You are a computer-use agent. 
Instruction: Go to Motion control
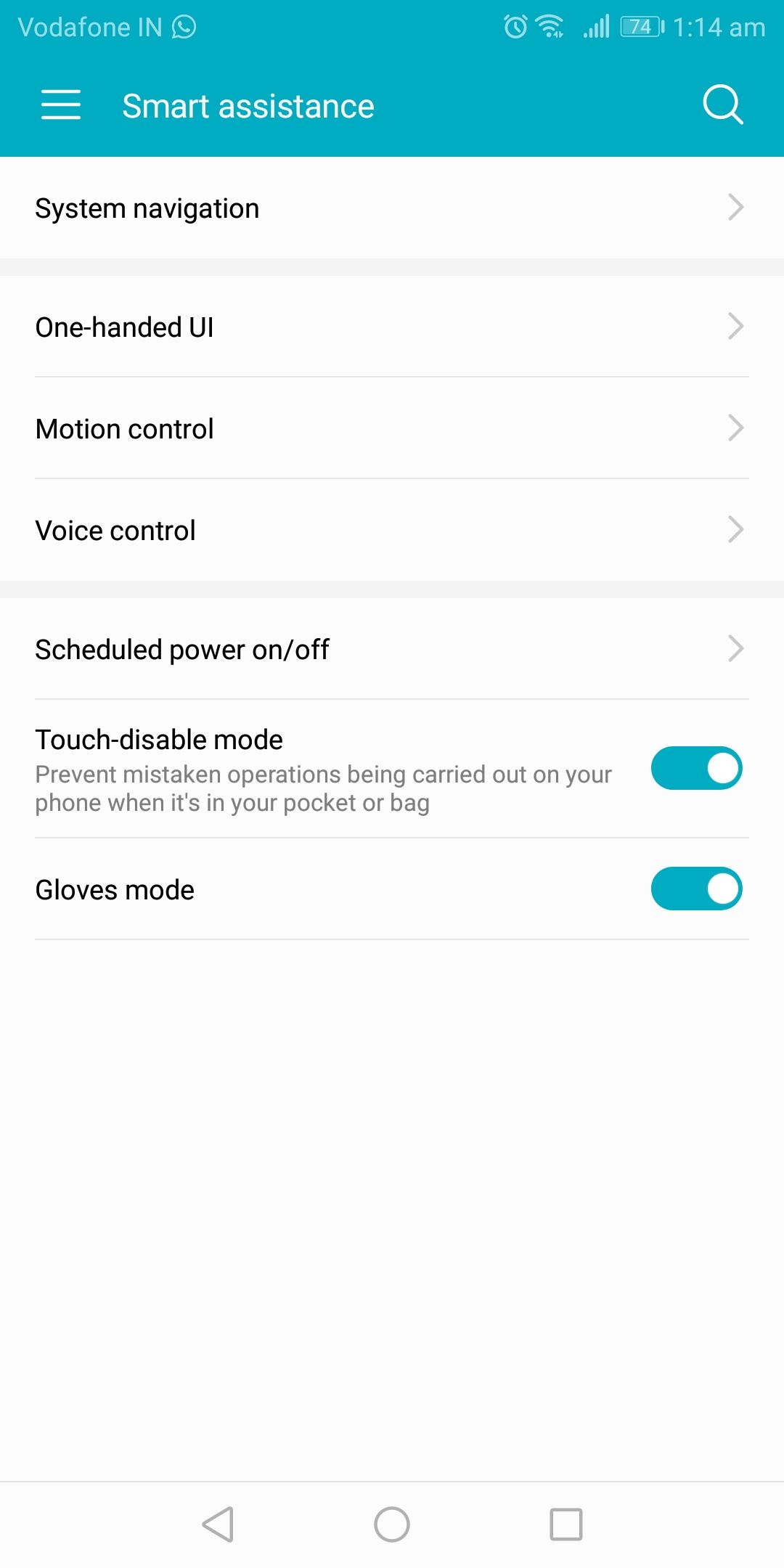392,429
